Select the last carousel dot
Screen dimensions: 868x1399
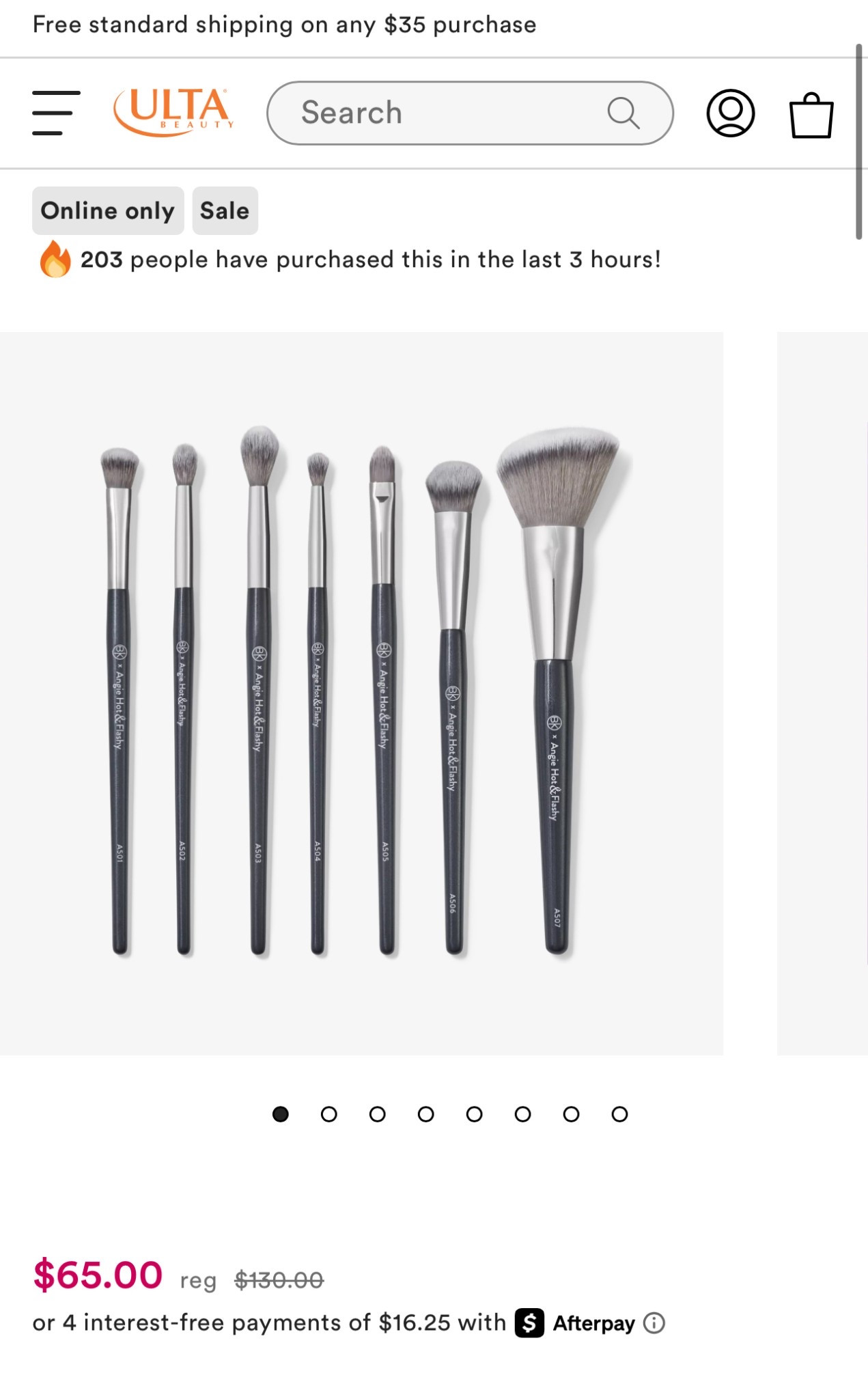[619, 1114]
